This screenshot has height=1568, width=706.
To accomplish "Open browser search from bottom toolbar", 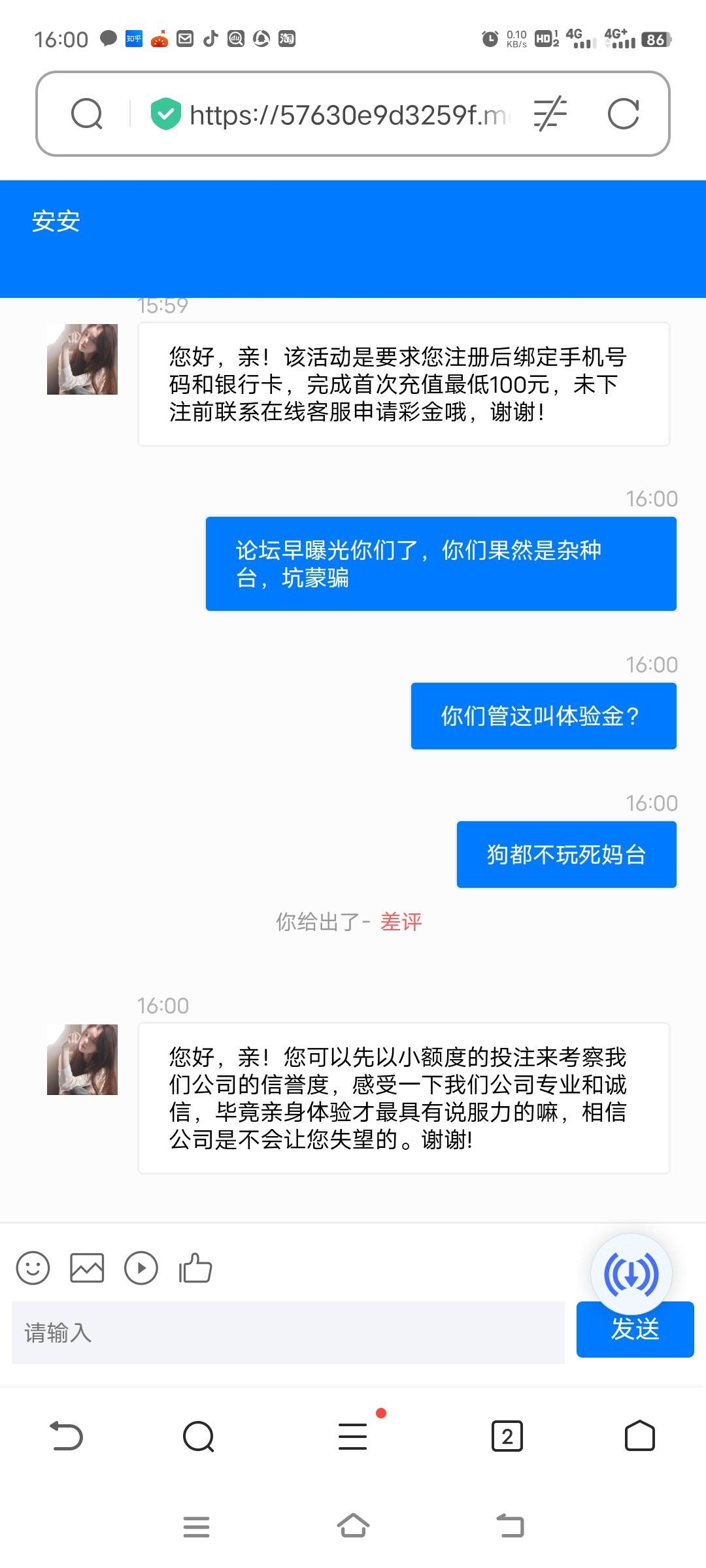I will pos(199,1436).
